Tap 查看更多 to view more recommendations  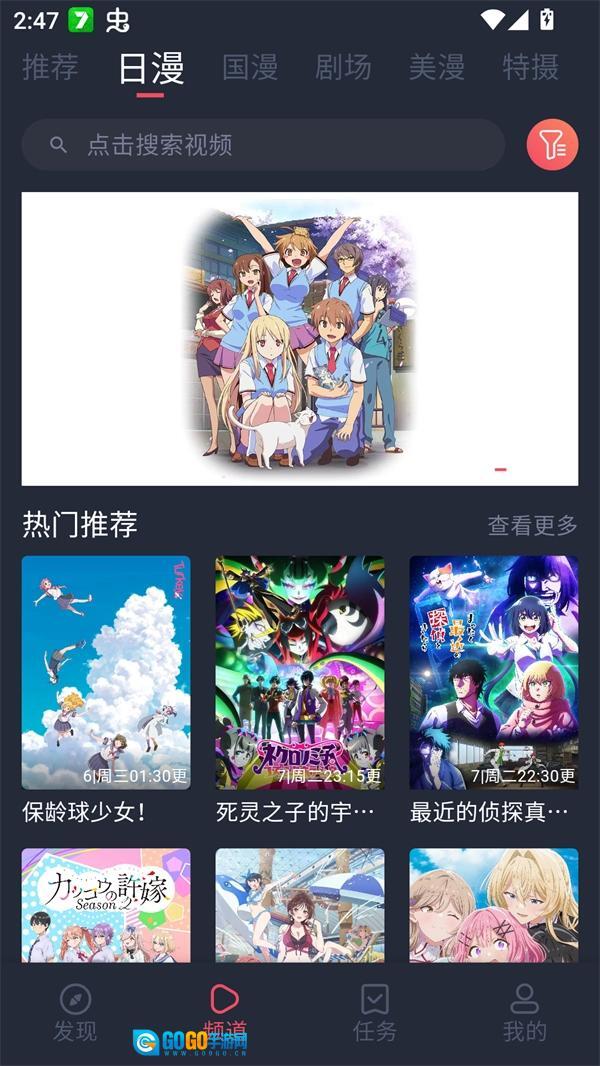pos(532,525)
